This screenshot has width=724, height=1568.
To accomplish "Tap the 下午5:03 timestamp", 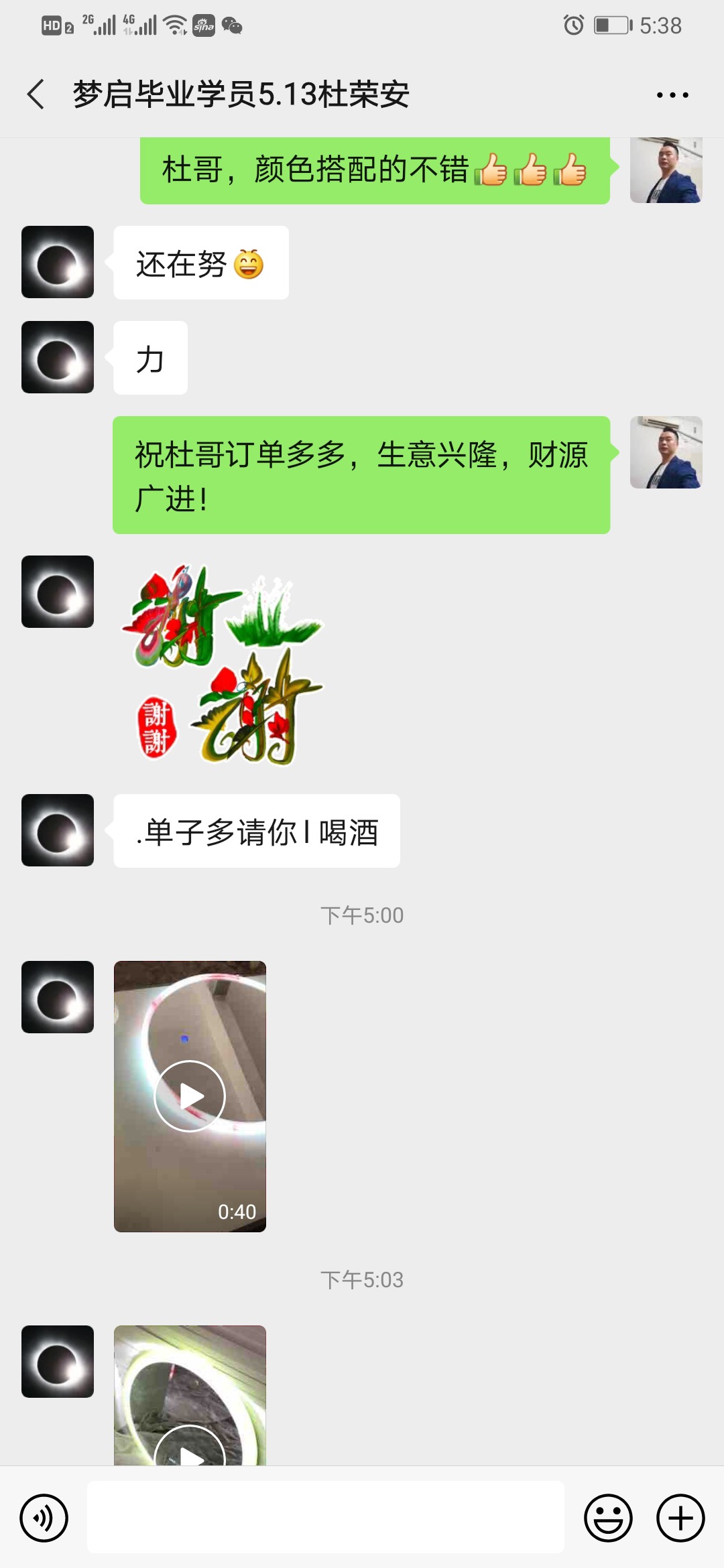I will pos(362,1279).
